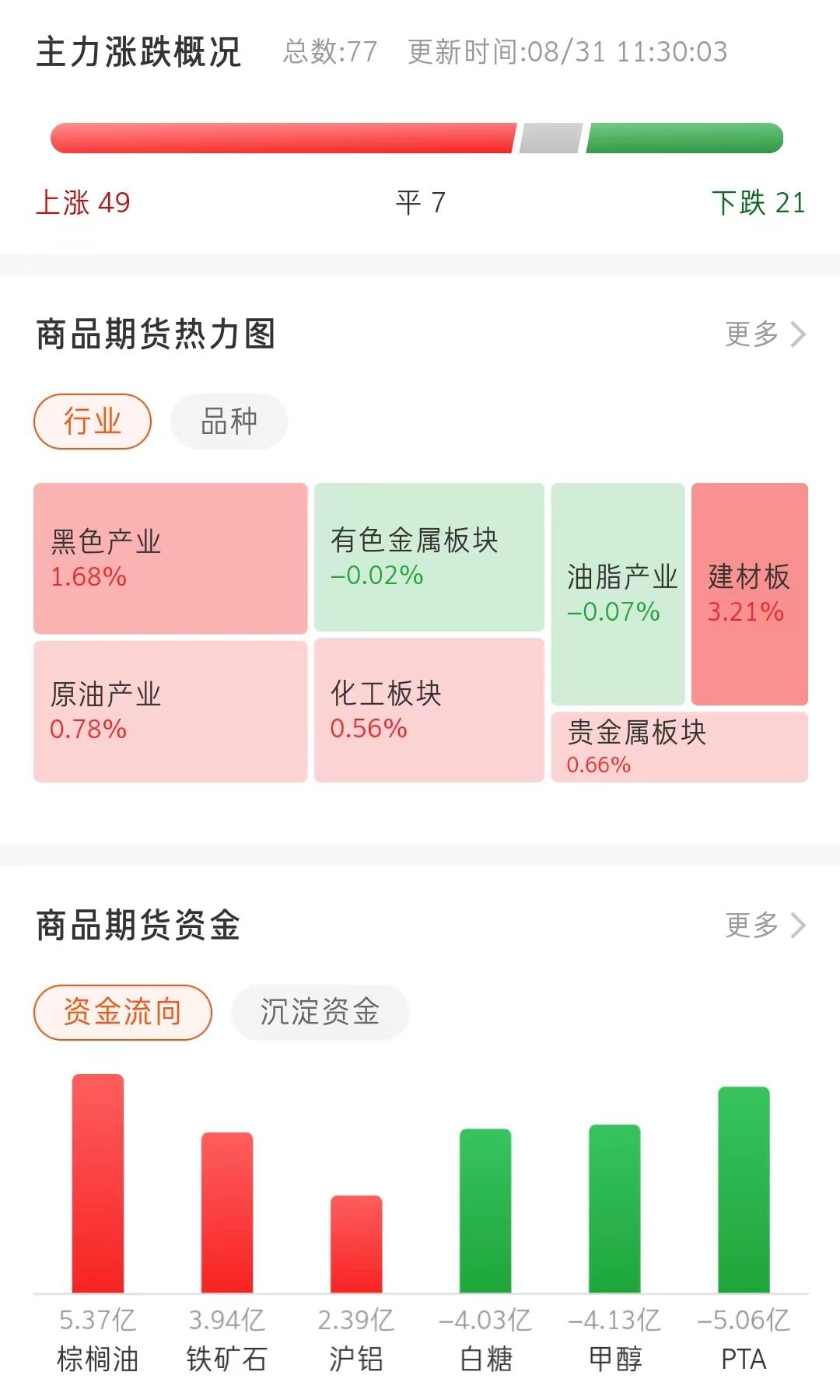Switch to the 沉淀资金 tab
The image size is (840, 1400).
coord(320,1012)
